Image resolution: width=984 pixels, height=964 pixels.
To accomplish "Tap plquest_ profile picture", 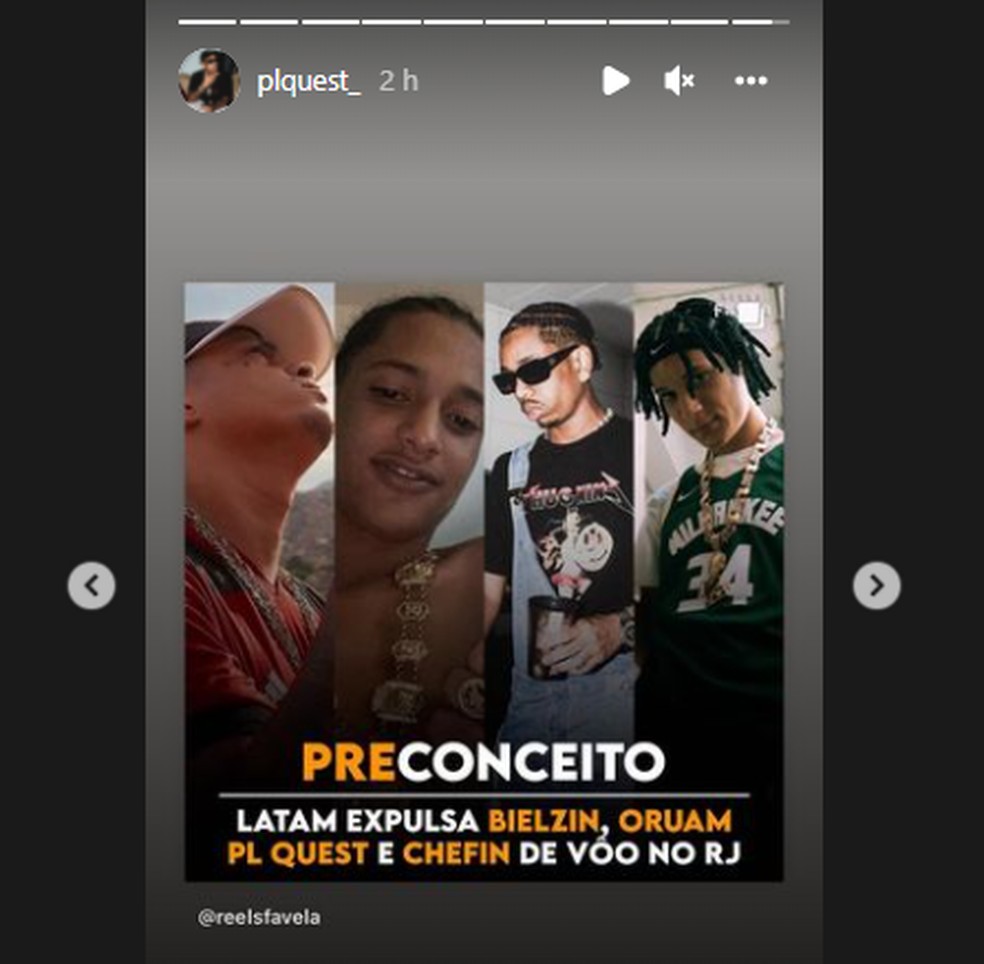I will 209,80.
